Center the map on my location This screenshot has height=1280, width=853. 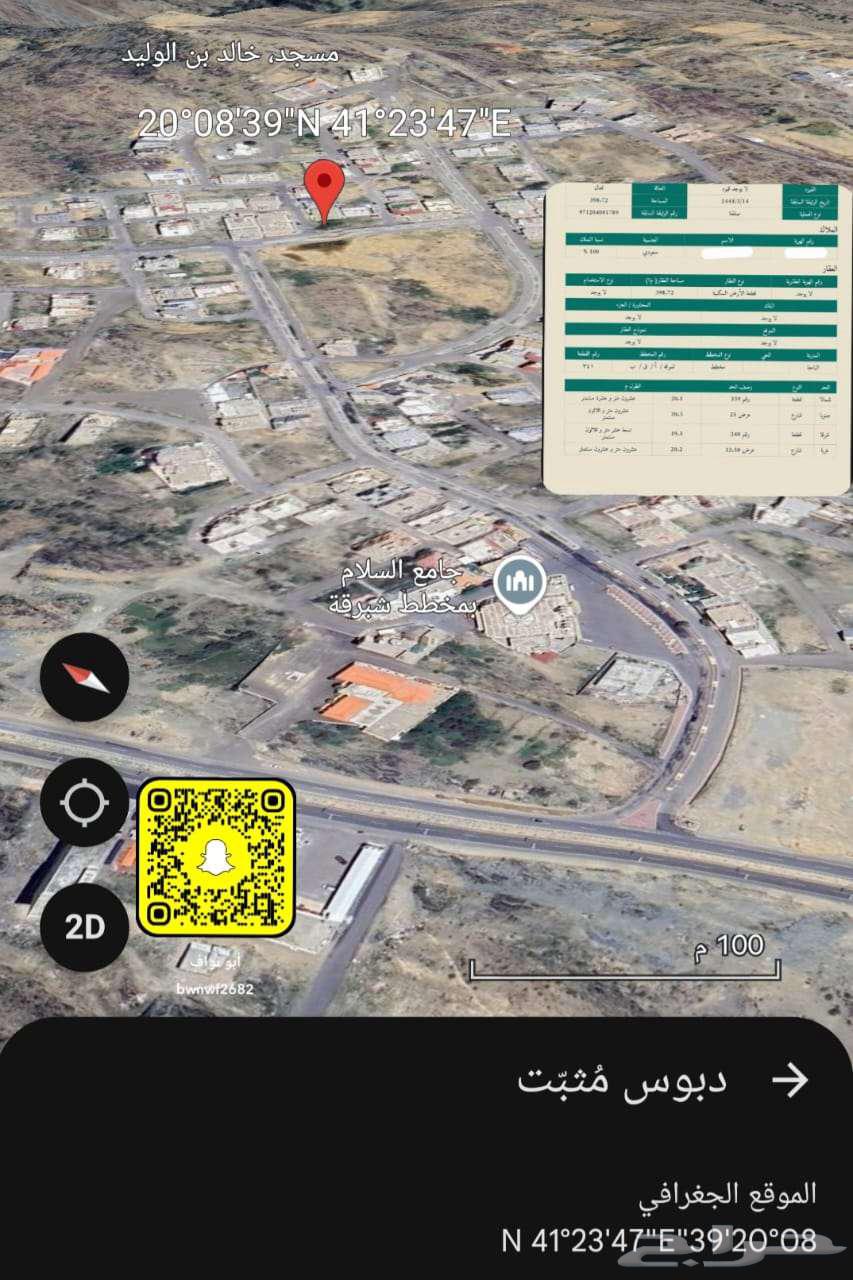point(84,802)
